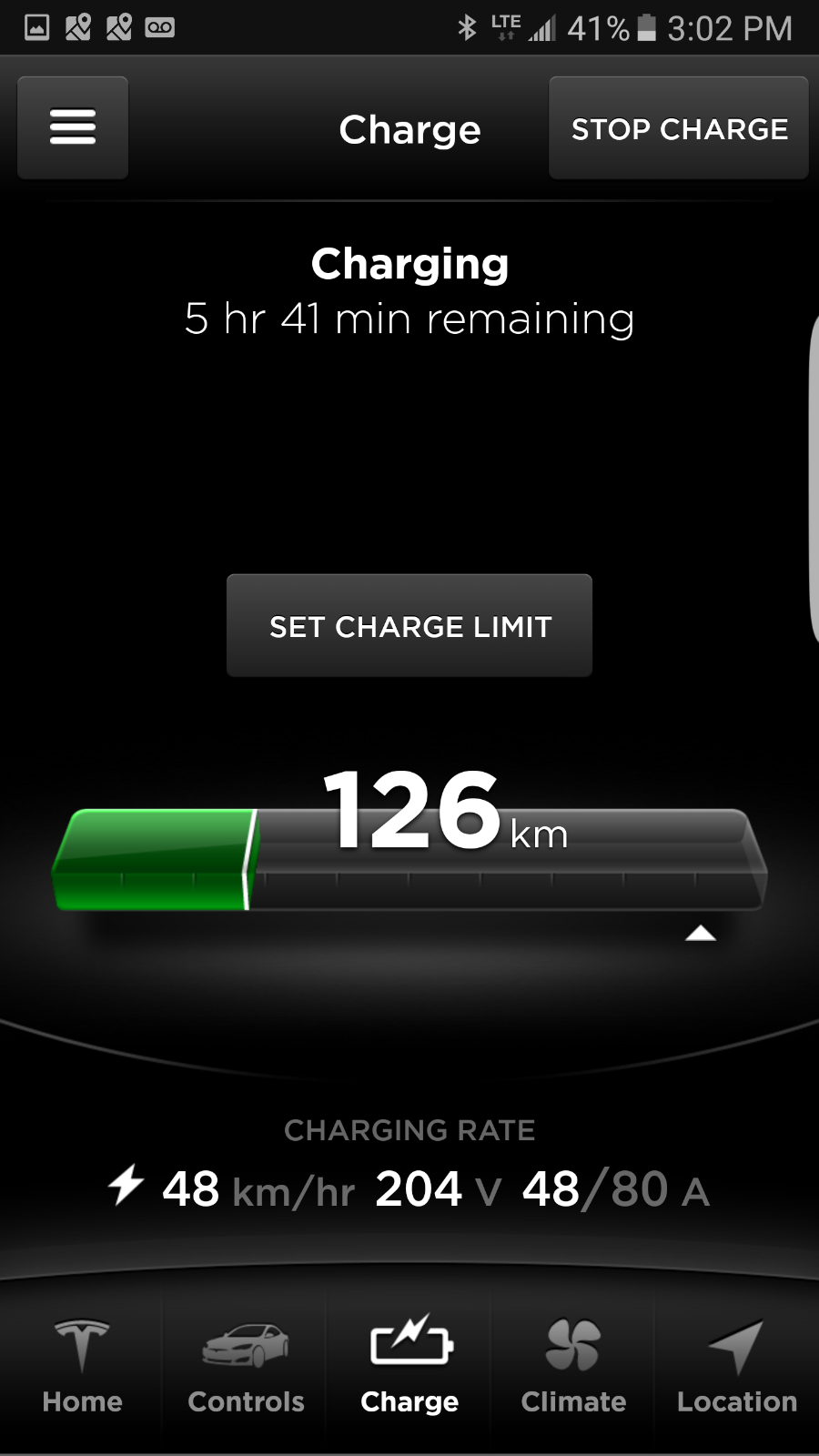The height and width of the screenshot is (1456, 819).
Task: Select the Charge tab
Action: click(409, 1365)
